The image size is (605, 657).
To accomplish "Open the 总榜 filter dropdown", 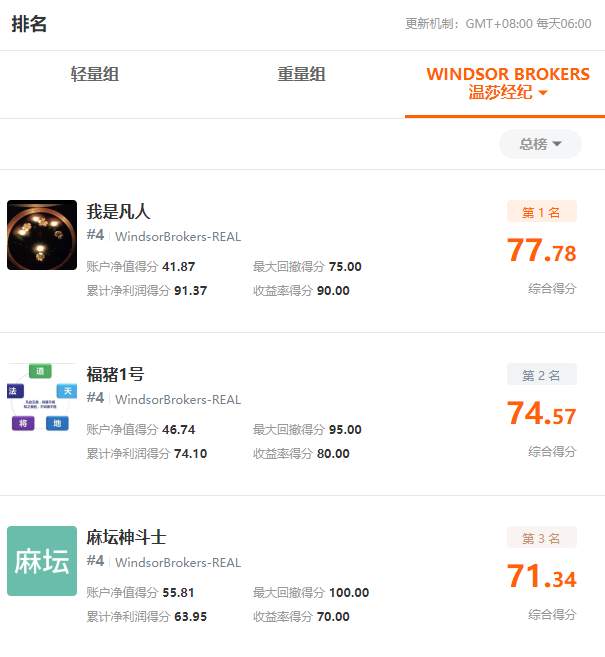I will tap(540, 144).
